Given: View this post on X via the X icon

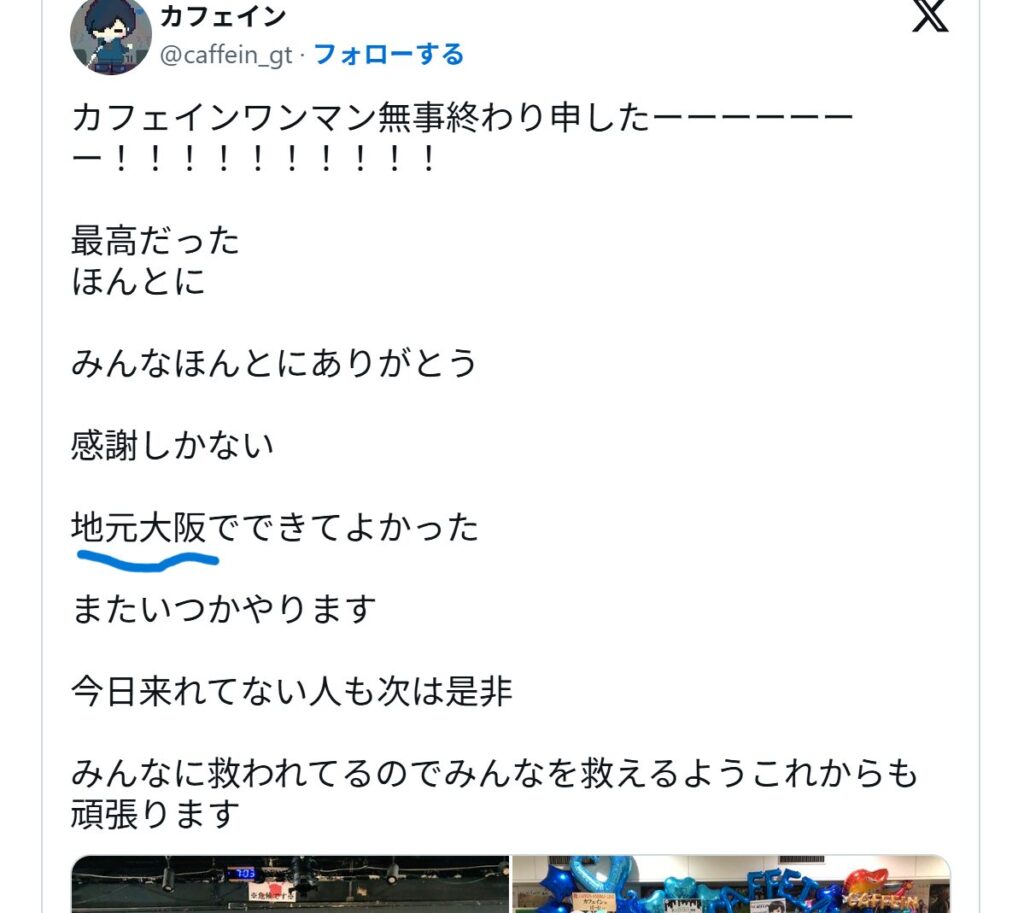Looking at the screenshot, I should [929, 17].
